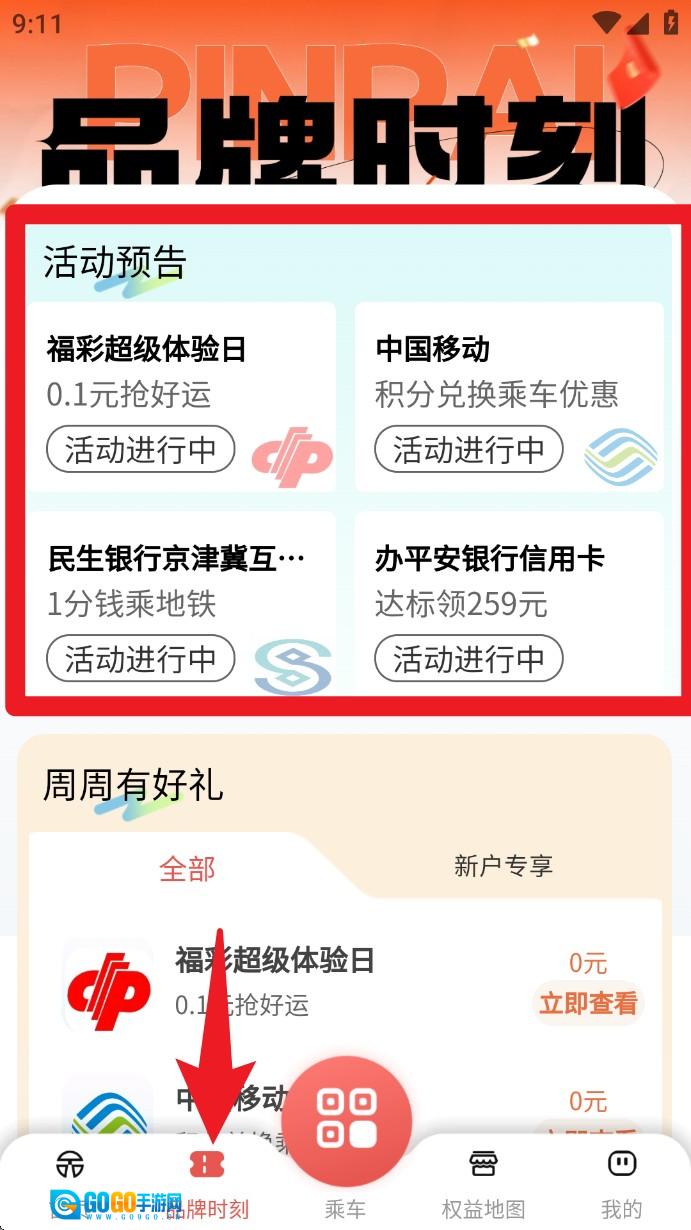Viewport: 691px width, 1230px height.
Task: Tap 立即查看 for 福彩超级体验日
Action: click(x=587, y=1003)
